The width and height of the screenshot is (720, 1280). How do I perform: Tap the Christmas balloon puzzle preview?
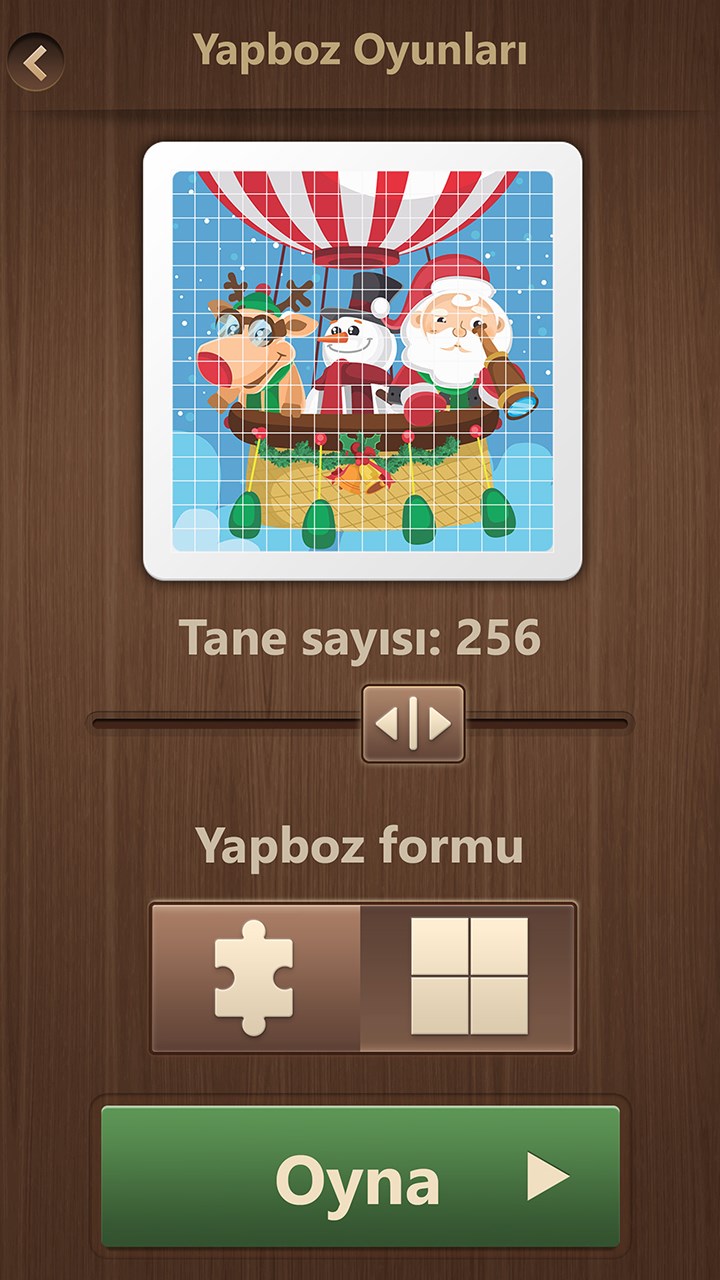[362, 361]
